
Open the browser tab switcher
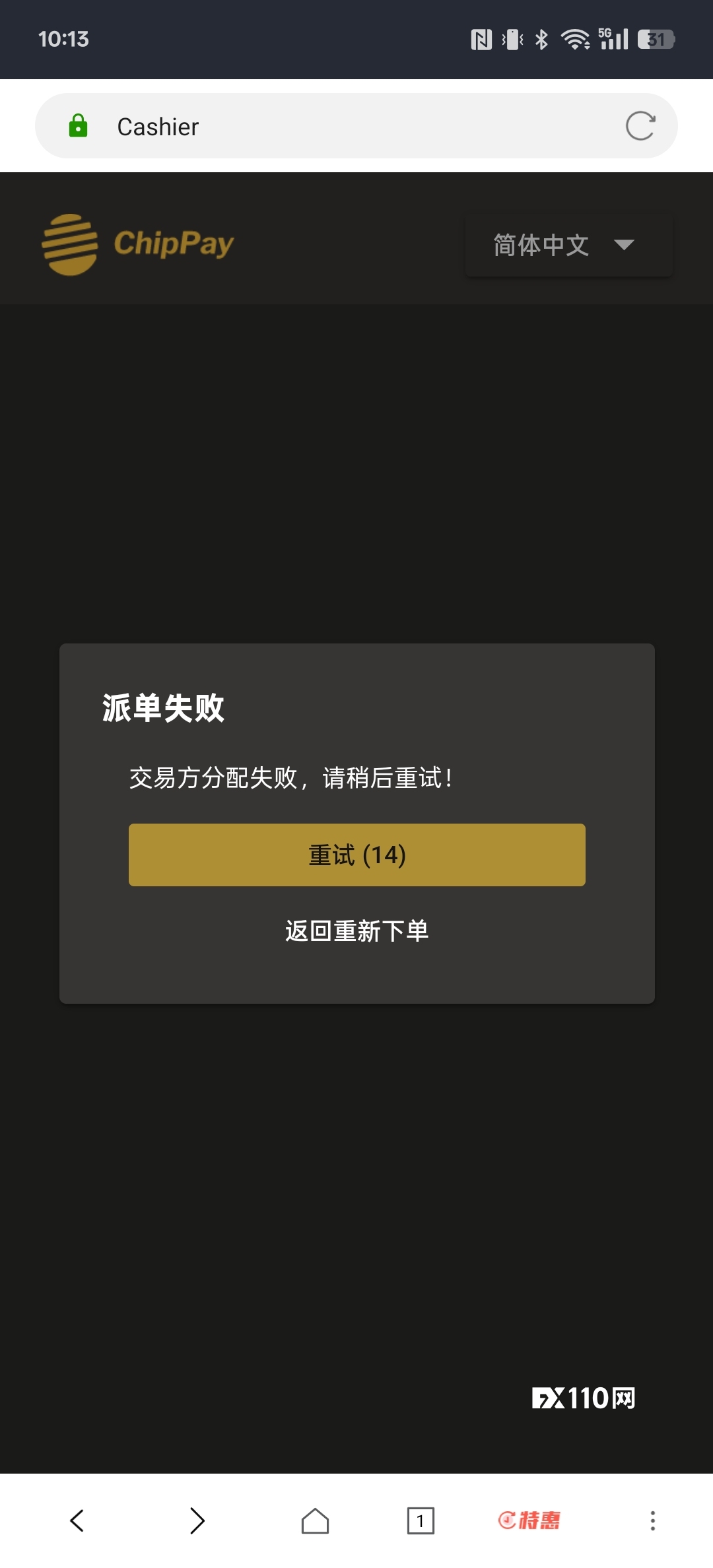coord(421,1520)
